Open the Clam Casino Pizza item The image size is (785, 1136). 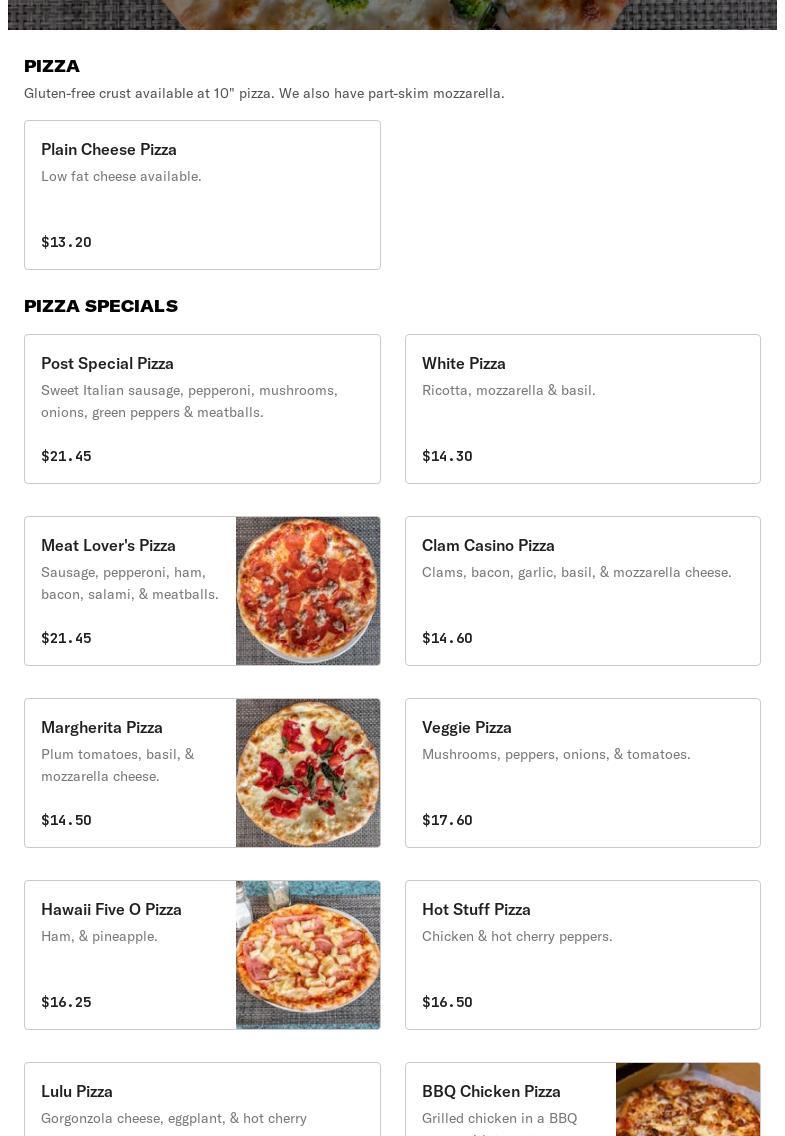(x=582, y=591)
